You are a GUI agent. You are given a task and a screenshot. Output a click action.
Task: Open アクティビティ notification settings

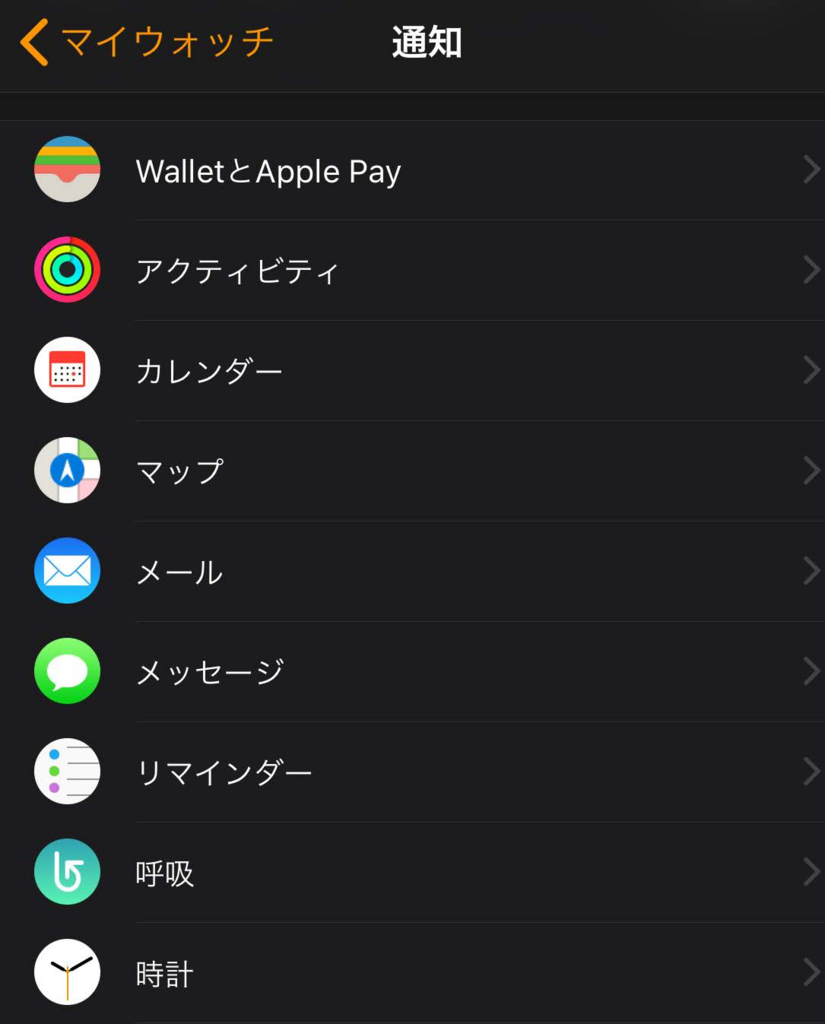click(x=412, y=271)
